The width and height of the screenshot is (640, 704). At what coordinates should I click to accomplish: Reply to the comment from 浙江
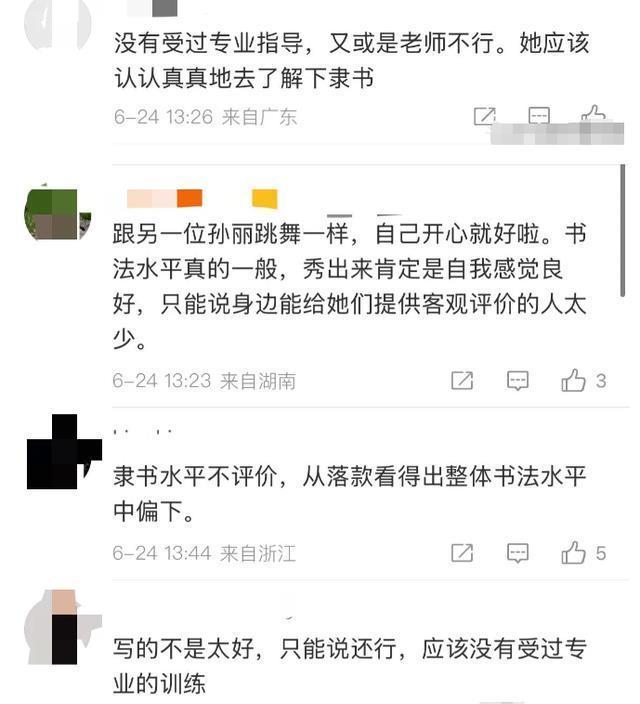[x=517, y=553]
